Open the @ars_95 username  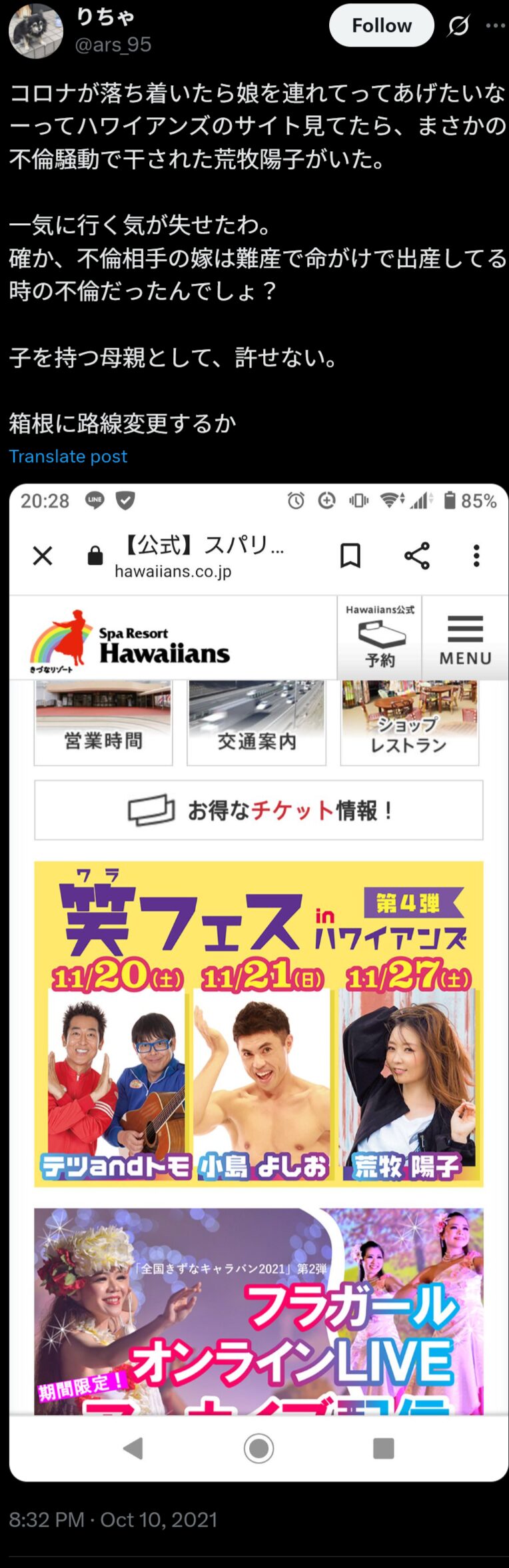coord(113,45)
